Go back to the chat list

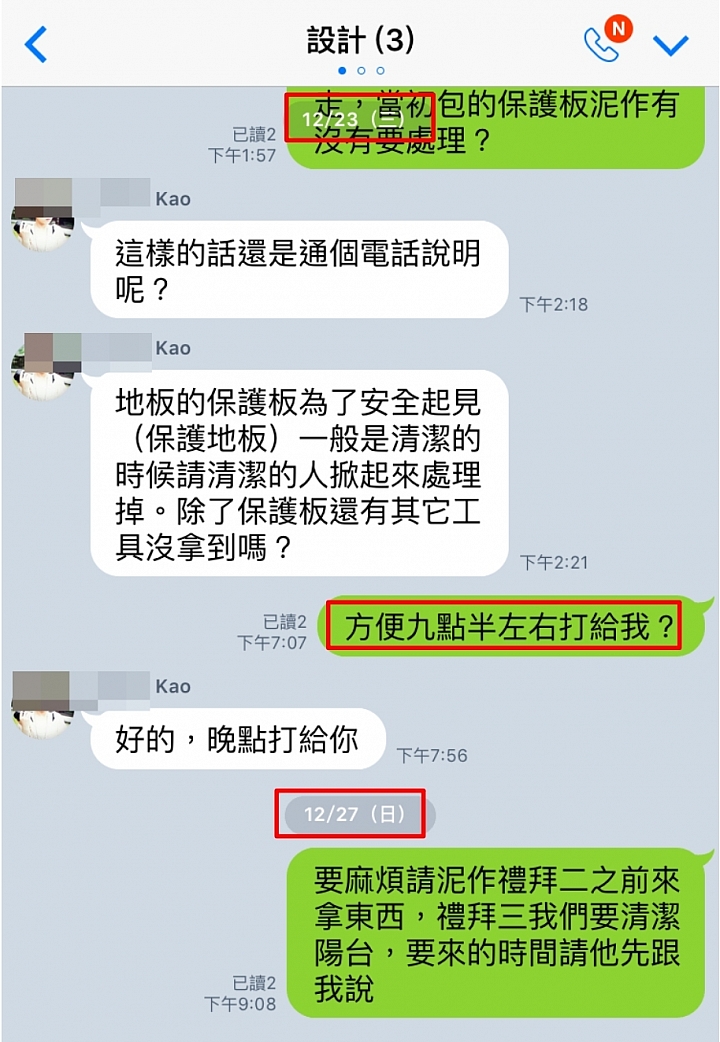tap(36, 44)
